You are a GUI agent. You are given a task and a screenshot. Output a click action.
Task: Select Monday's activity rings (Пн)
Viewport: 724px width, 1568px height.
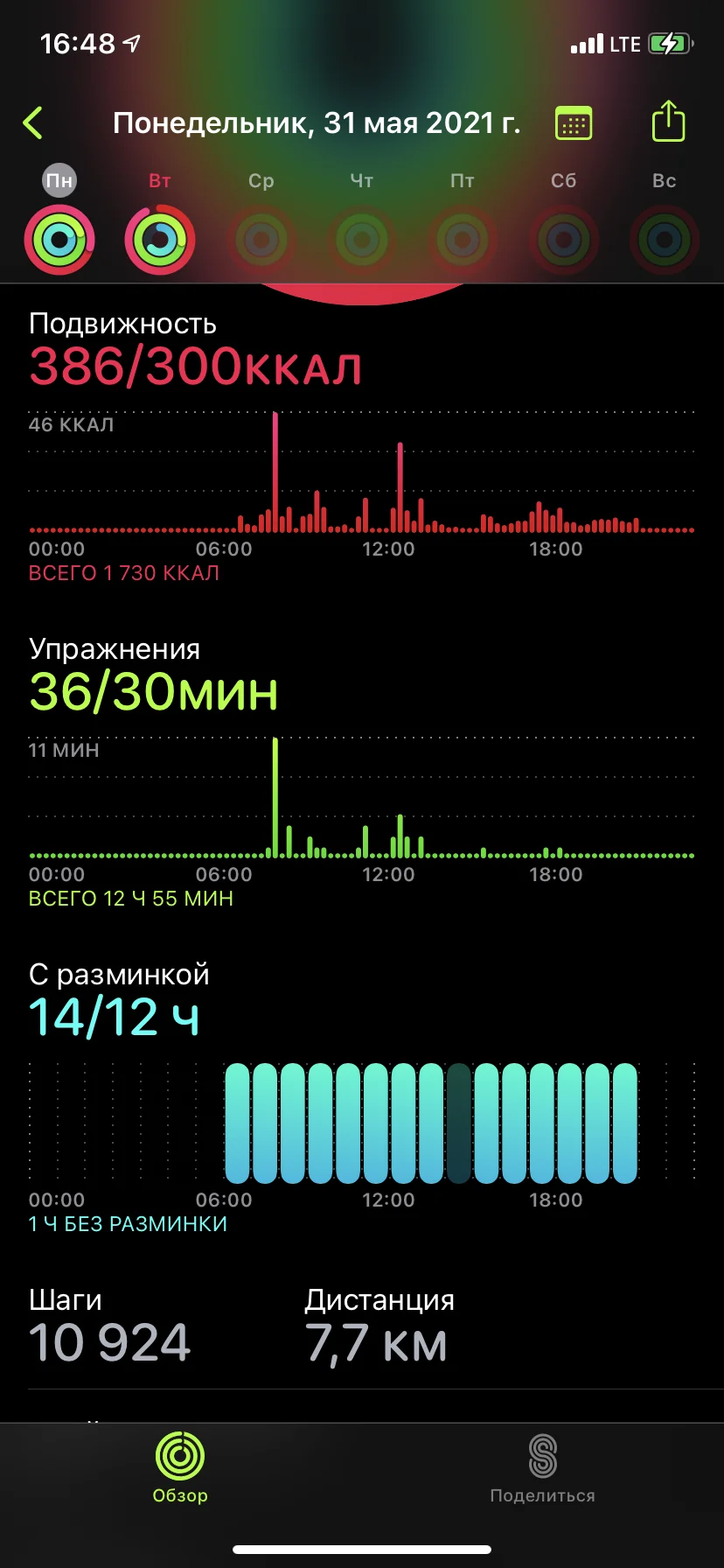[59, 239]
